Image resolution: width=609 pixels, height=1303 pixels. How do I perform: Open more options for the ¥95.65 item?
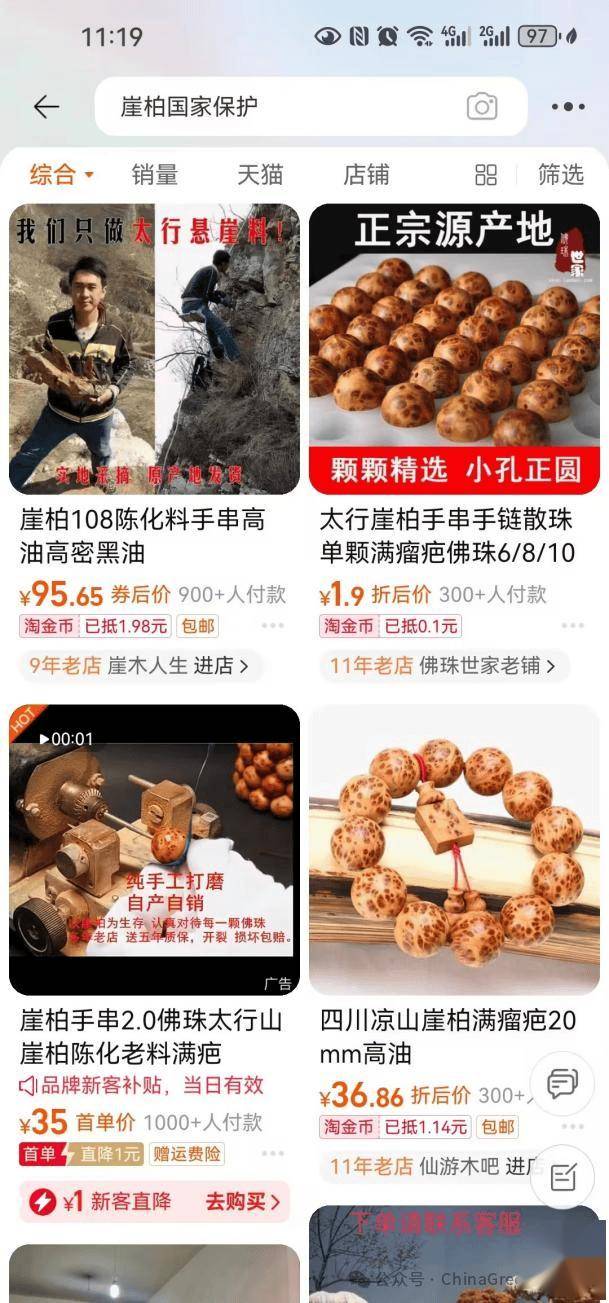[273, 626]
